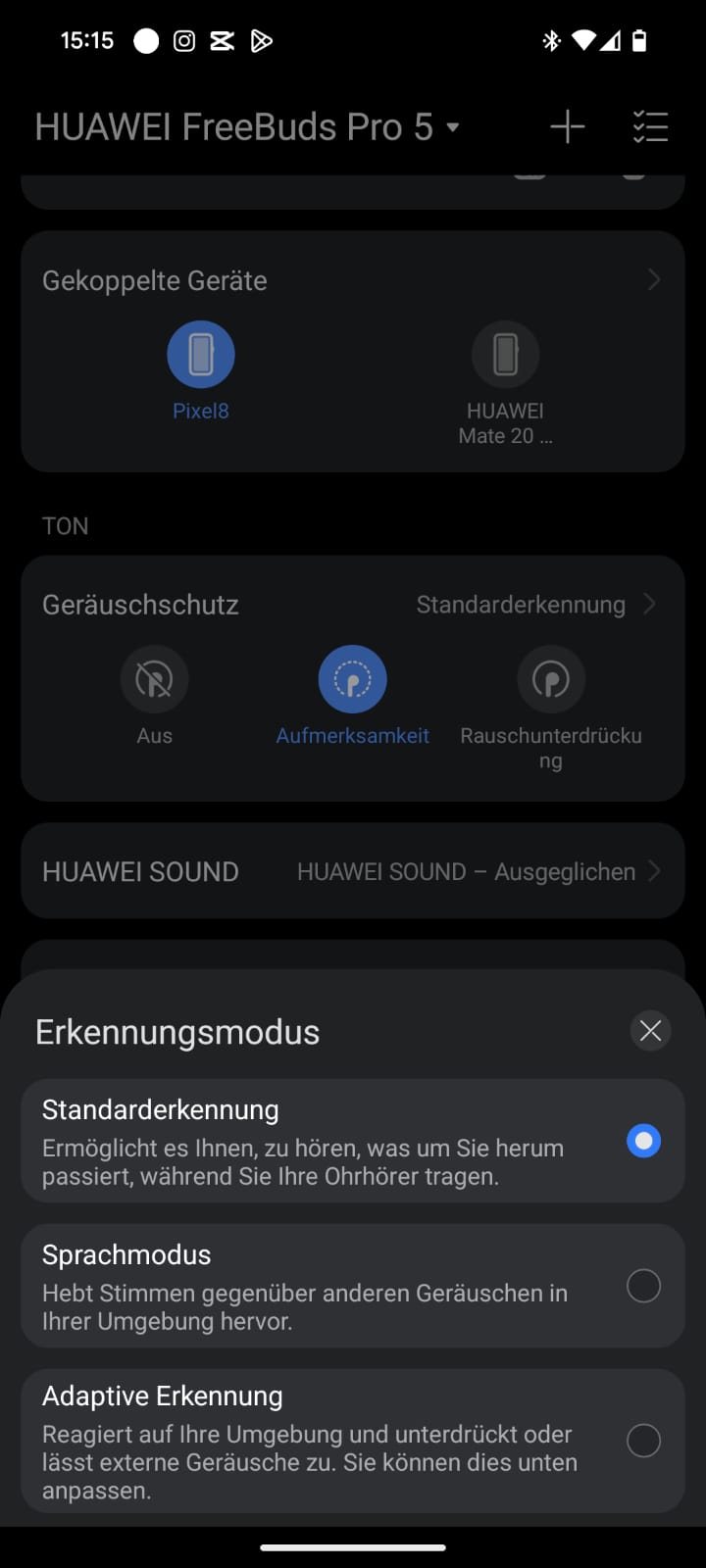706x1568 pixels.
Task: Select the Standarderkennung option
Action: point(643,1141)
